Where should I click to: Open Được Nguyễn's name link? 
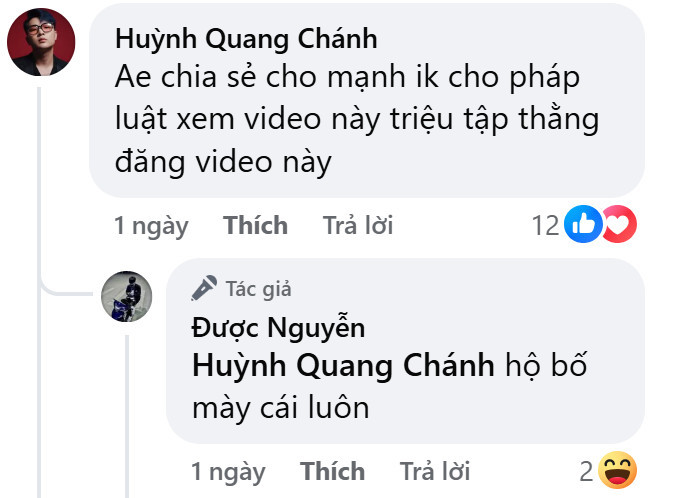click(x=277, y=327)
